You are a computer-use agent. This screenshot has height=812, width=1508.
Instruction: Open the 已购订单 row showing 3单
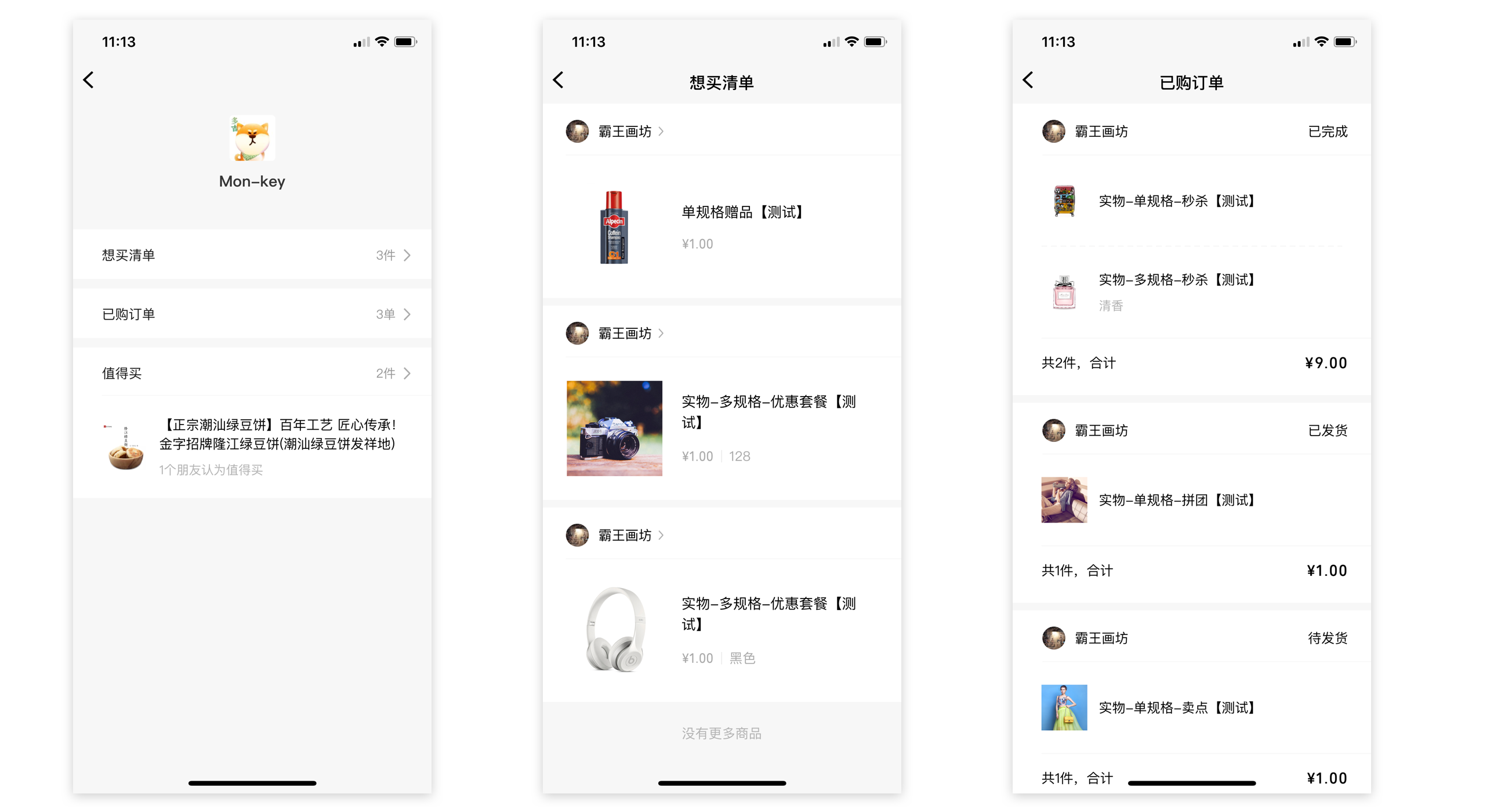pyautogui.click(x=252, y=314)
